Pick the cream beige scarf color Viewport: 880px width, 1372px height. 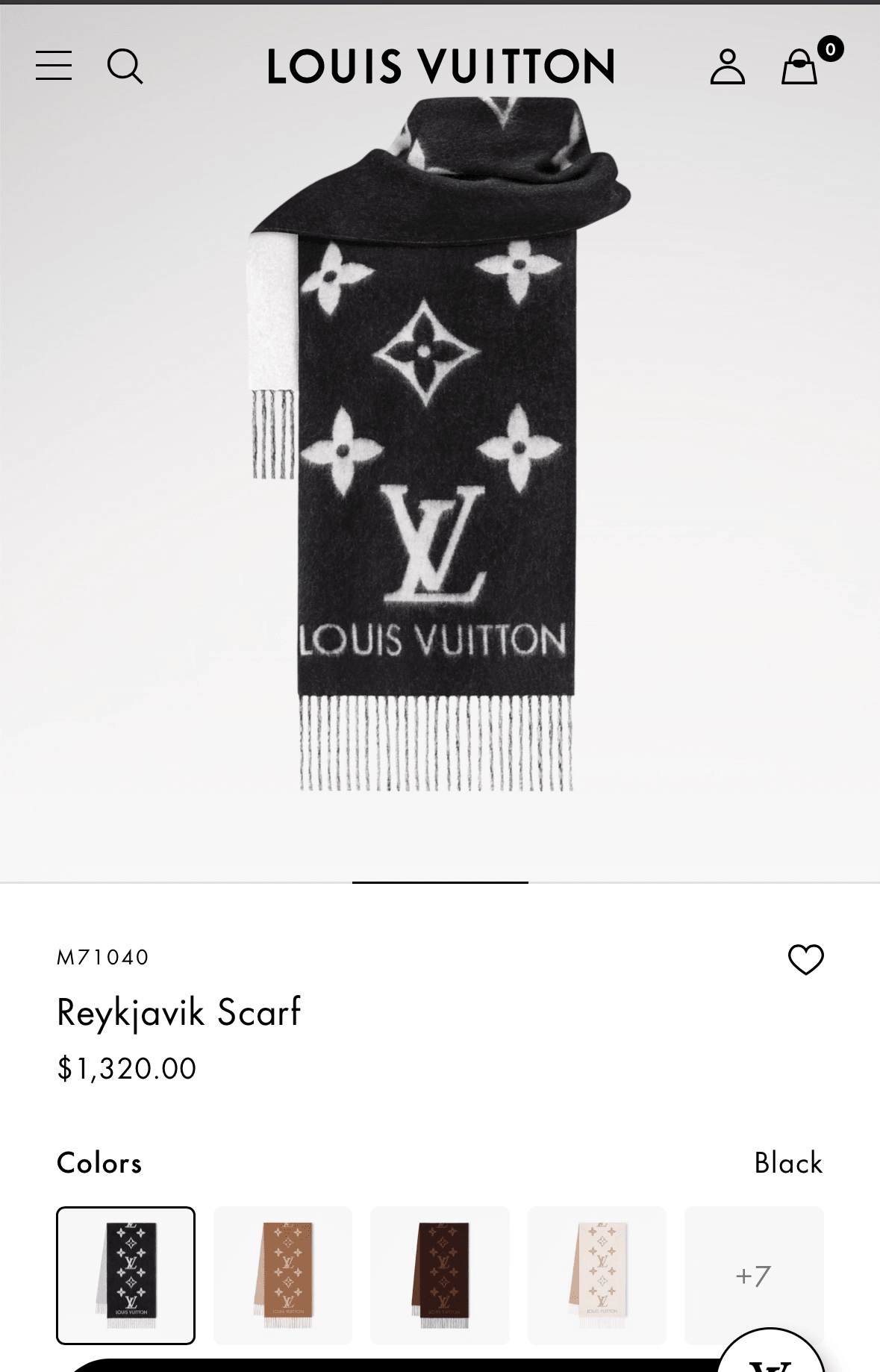pyautogui.click(x=596, y=1275)
